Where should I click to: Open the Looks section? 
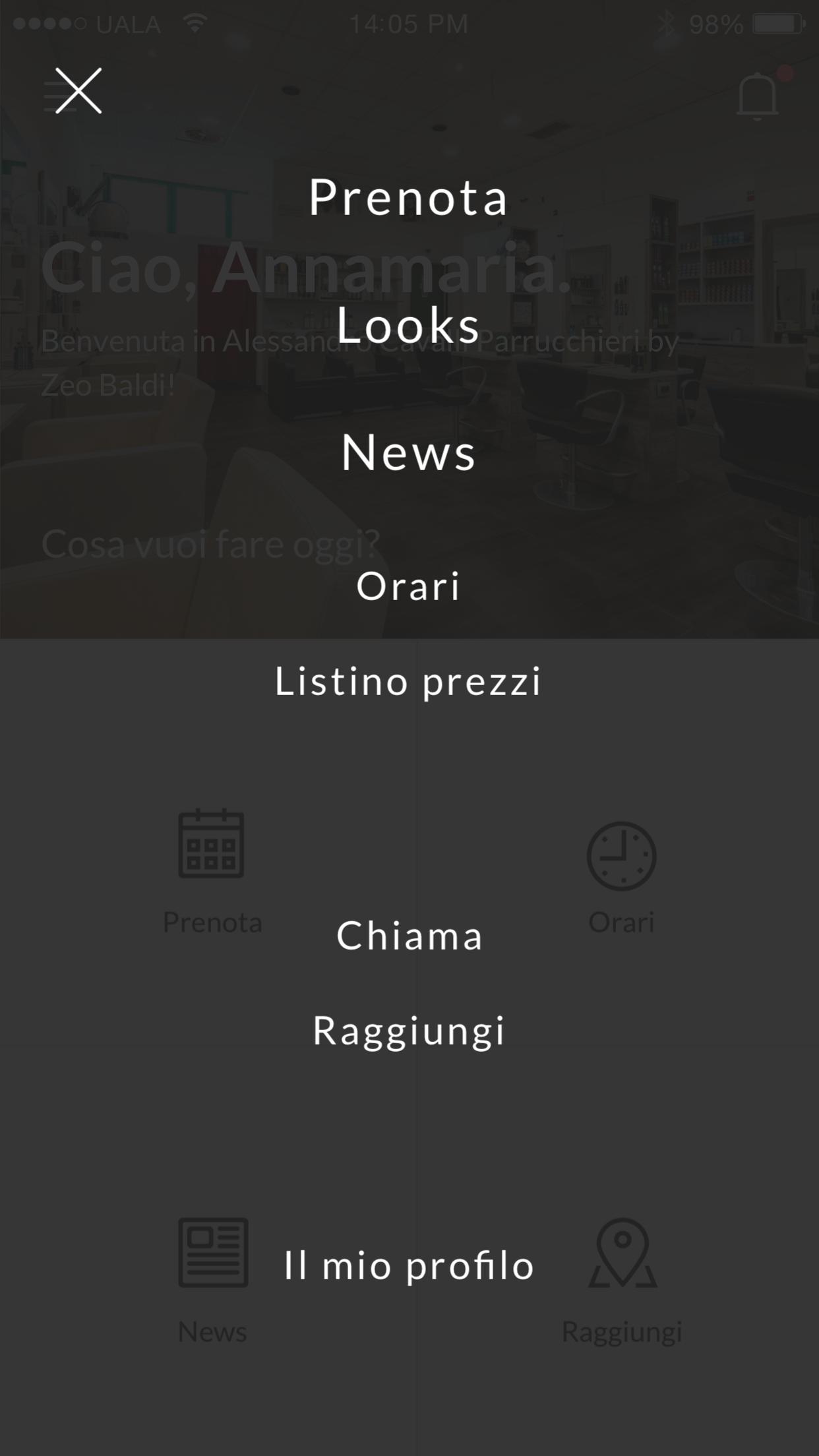409,324
